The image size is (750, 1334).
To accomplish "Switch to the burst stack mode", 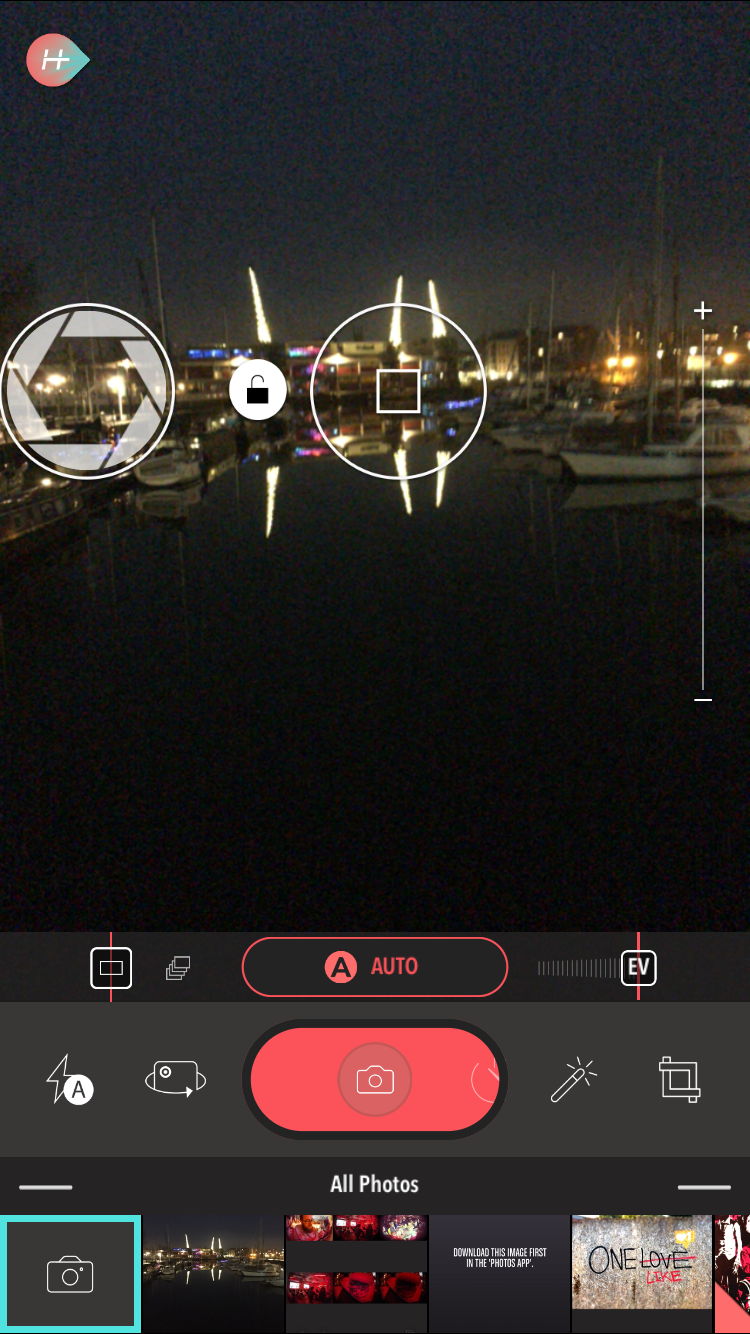I will pyautogui.click(x=178, y=967).
